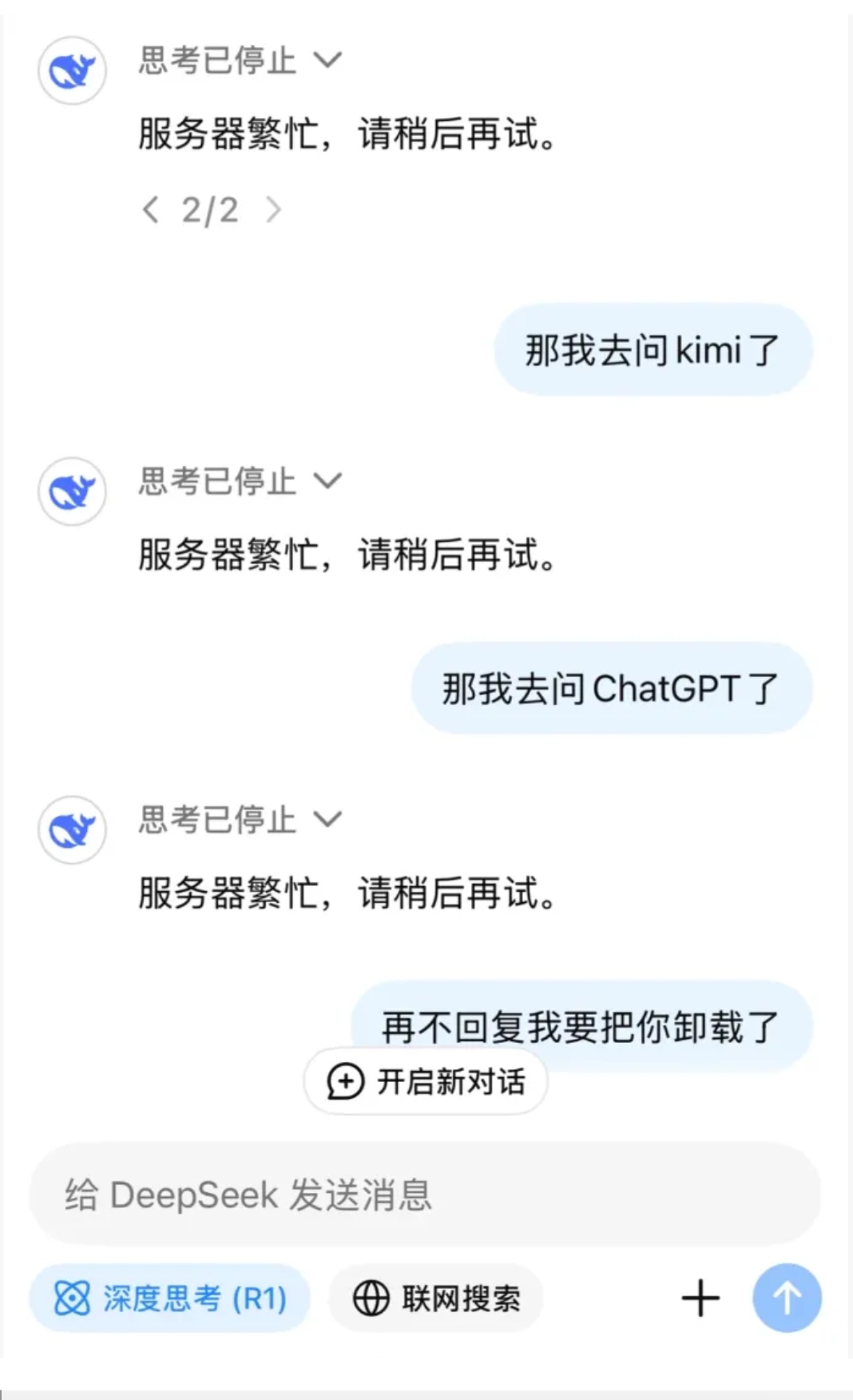Expand the second 思考已停止 thinking details chevron
853x1400 pixels.
[x=327, y=480]
